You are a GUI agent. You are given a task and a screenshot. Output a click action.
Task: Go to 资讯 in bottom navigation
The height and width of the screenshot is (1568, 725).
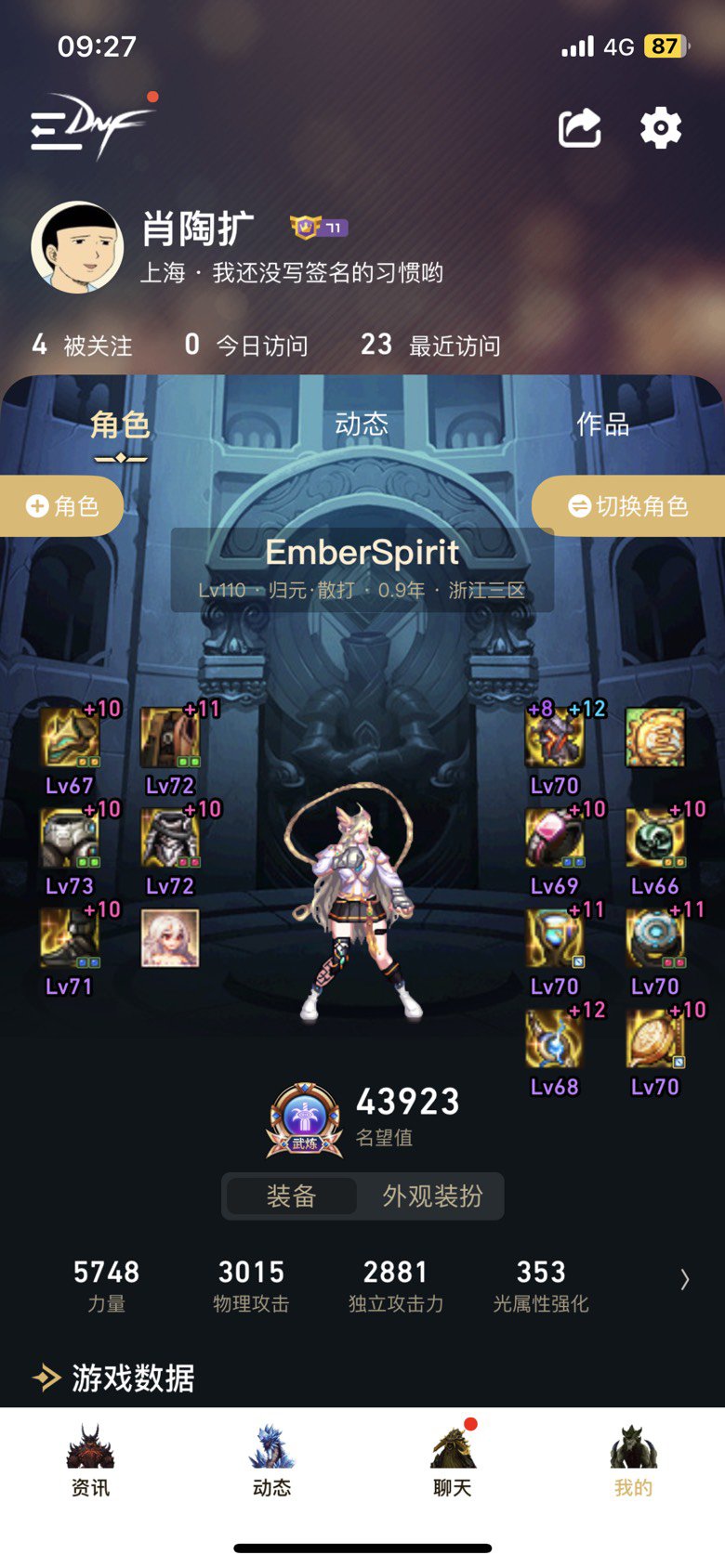pyautogui.click(x=90, y=1461)
